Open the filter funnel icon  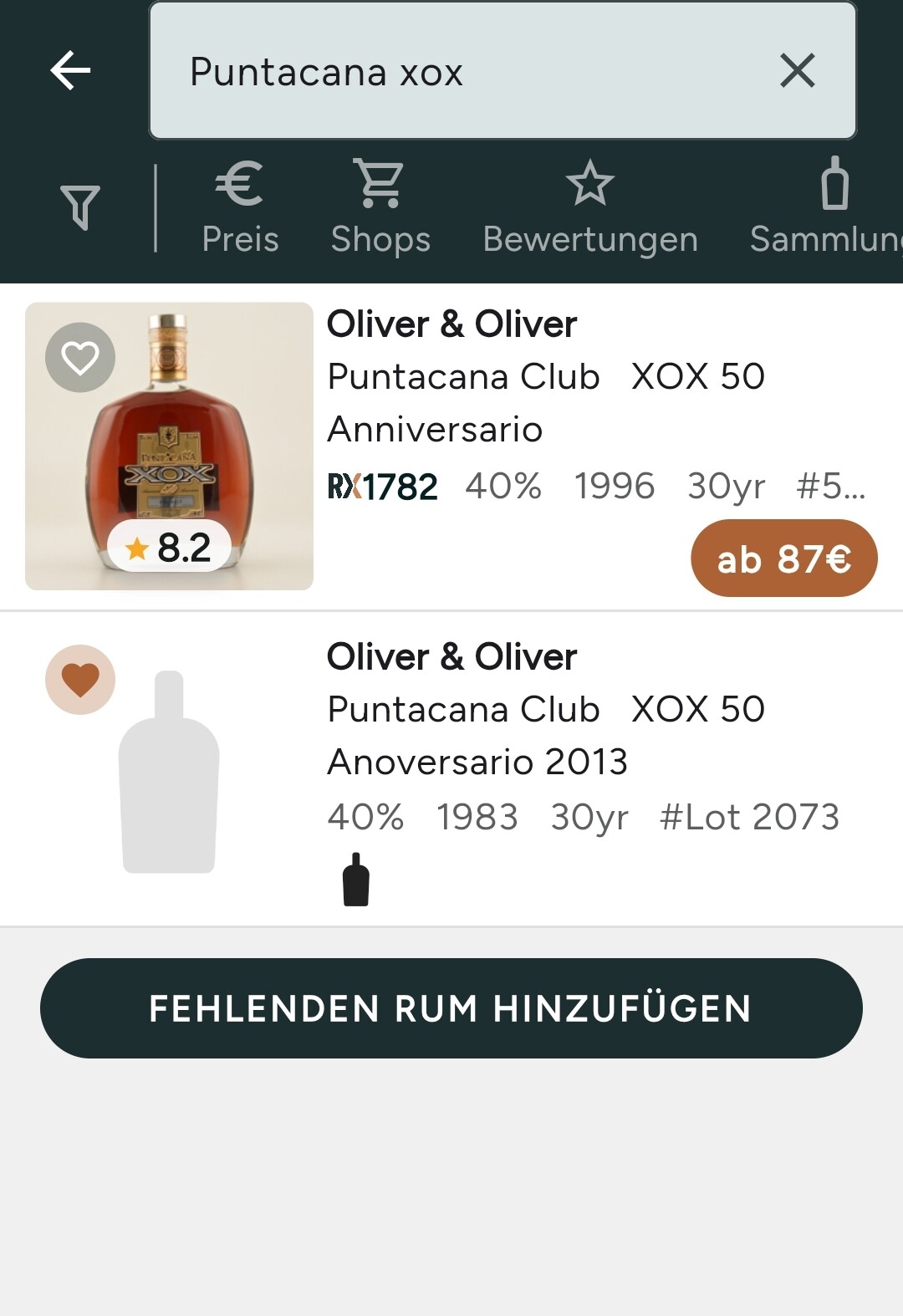click(80, 207)
